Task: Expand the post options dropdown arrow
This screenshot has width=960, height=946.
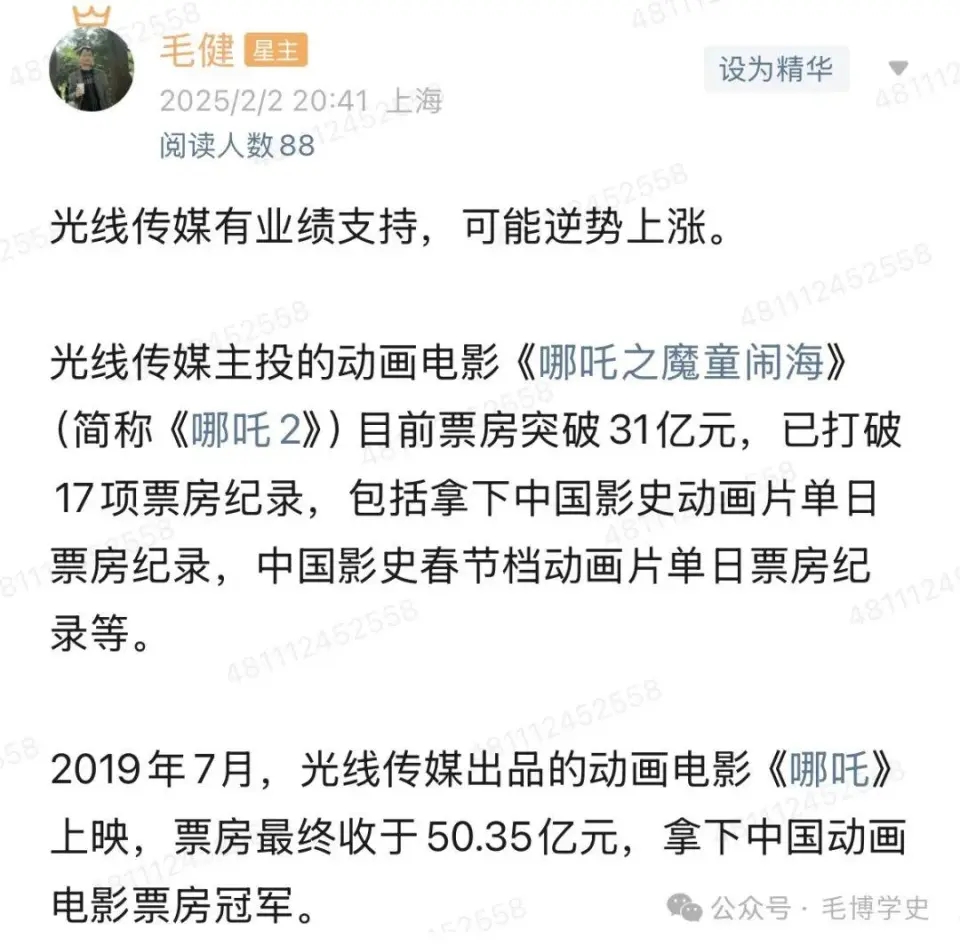Action: coord(898,69)
